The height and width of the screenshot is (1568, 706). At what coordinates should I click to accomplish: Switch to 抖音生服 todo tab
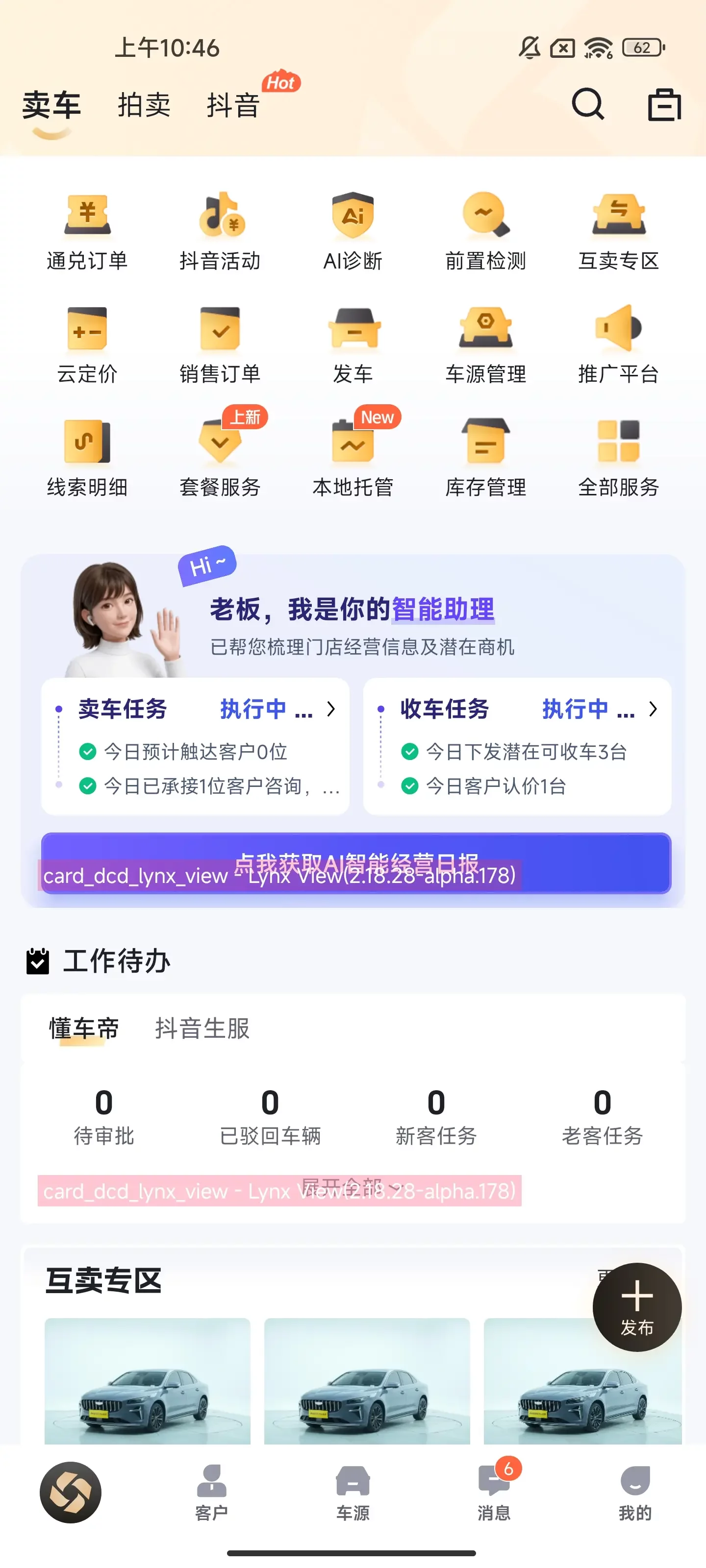[202, 1028]
